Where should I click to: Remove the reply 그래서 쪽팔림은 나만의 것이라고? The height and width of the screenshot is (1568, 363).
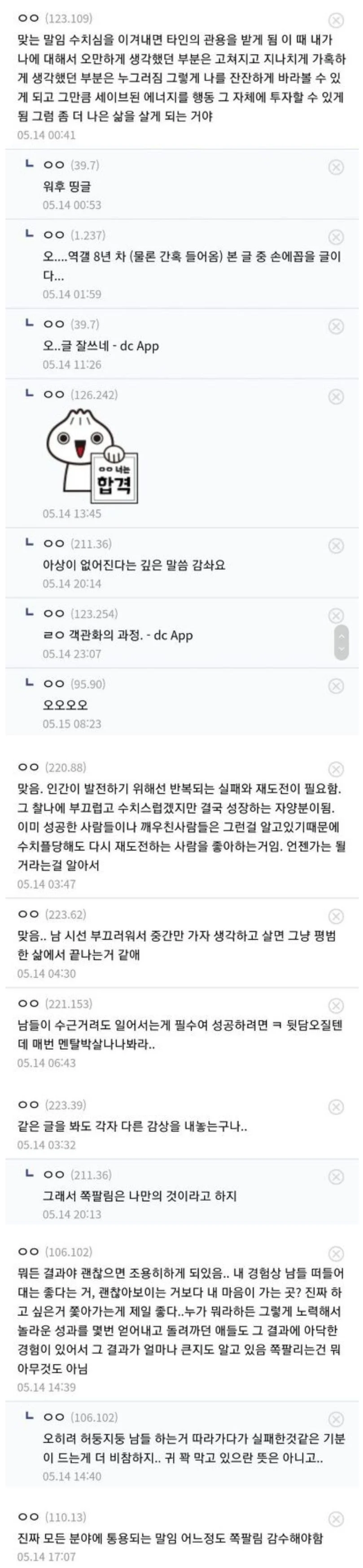(336, 1177)
